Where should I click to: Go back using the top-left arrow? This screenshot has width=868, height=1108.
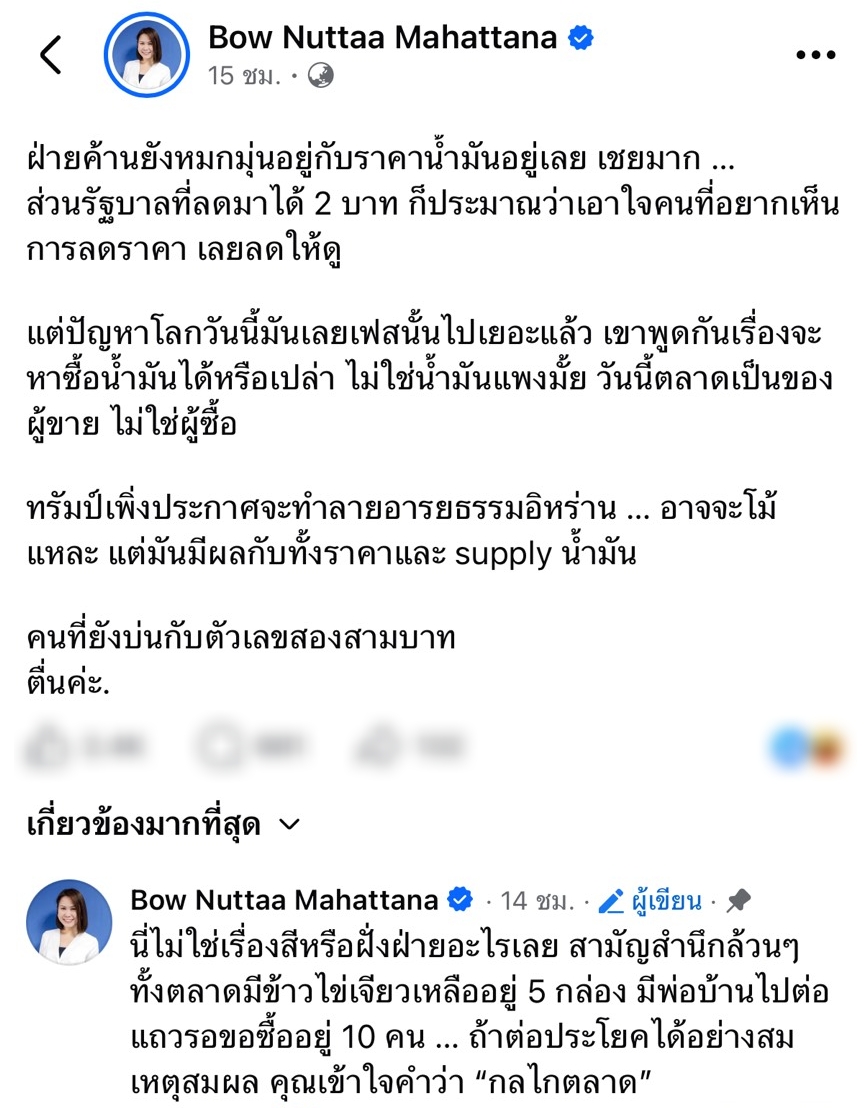(51, 55)
